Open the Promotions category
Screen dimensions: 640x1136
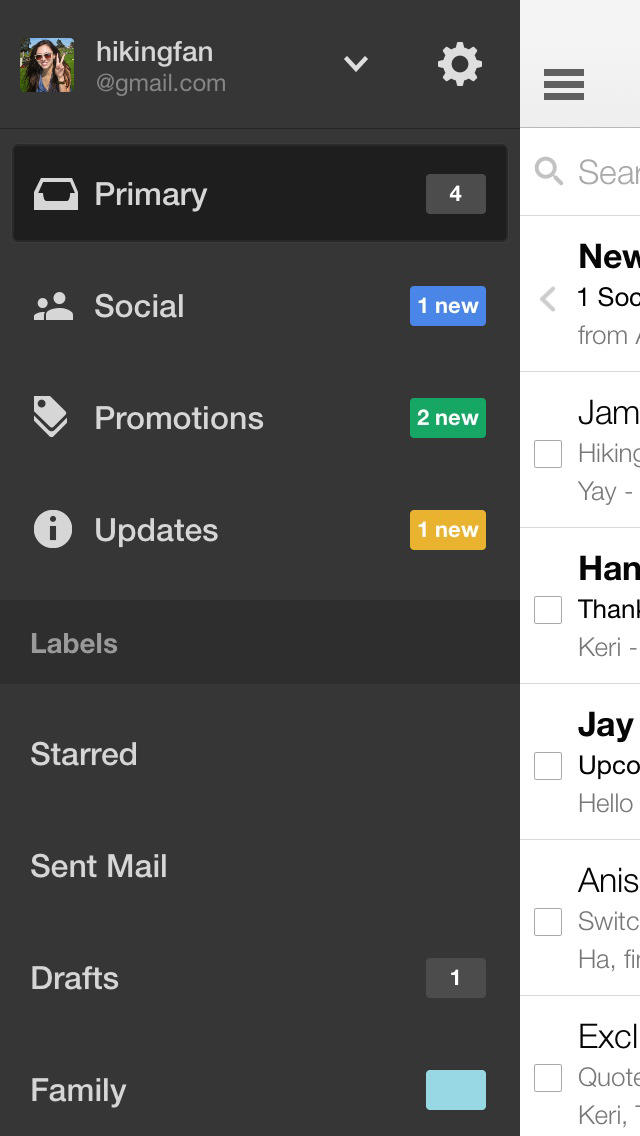259,418
